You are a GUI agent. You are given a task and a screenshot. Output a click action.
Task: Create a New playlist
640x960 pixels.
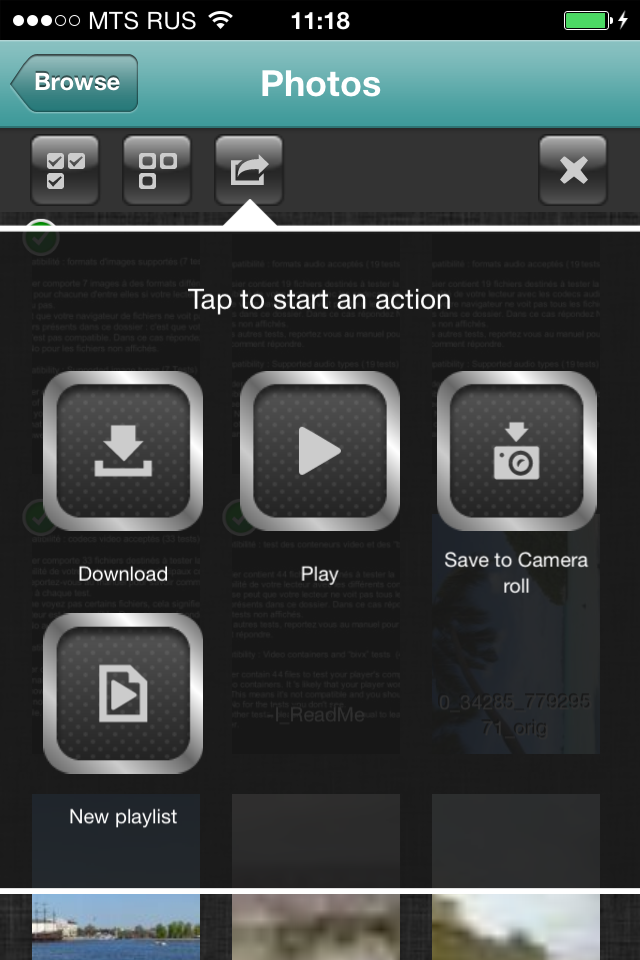pyautogui.click(x=123, y=693)
